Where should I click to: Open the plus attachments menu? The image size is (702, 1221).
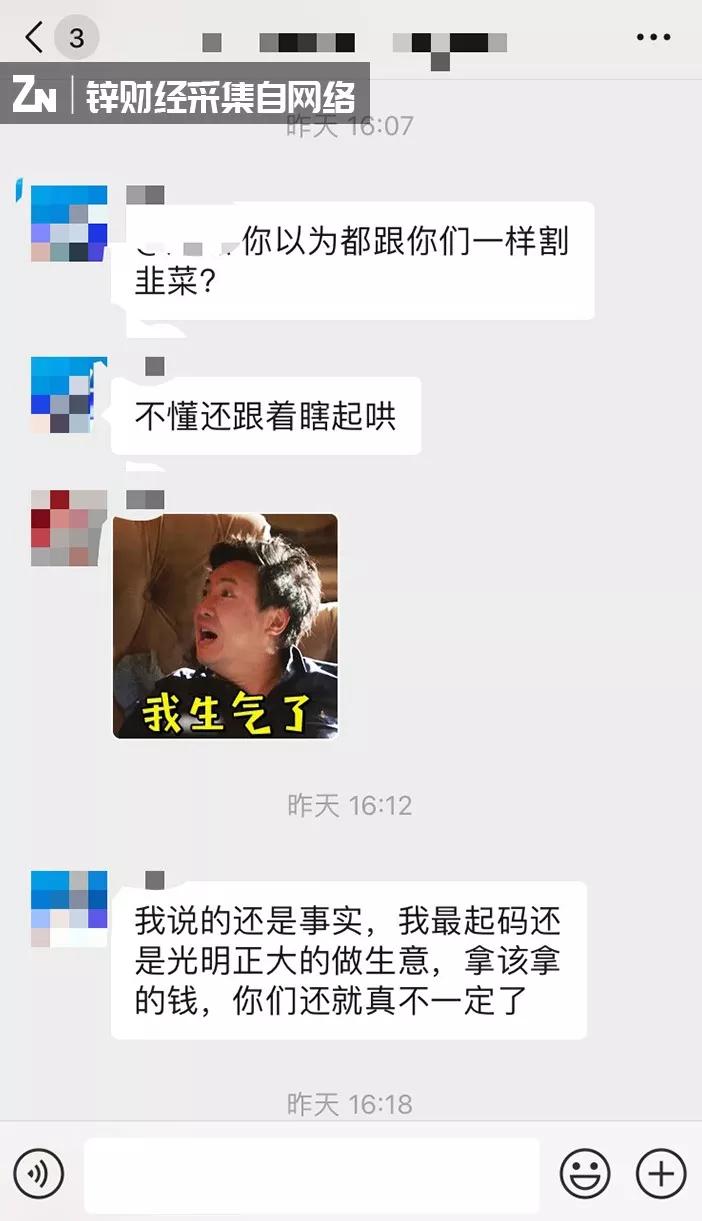pos(661,1174)
